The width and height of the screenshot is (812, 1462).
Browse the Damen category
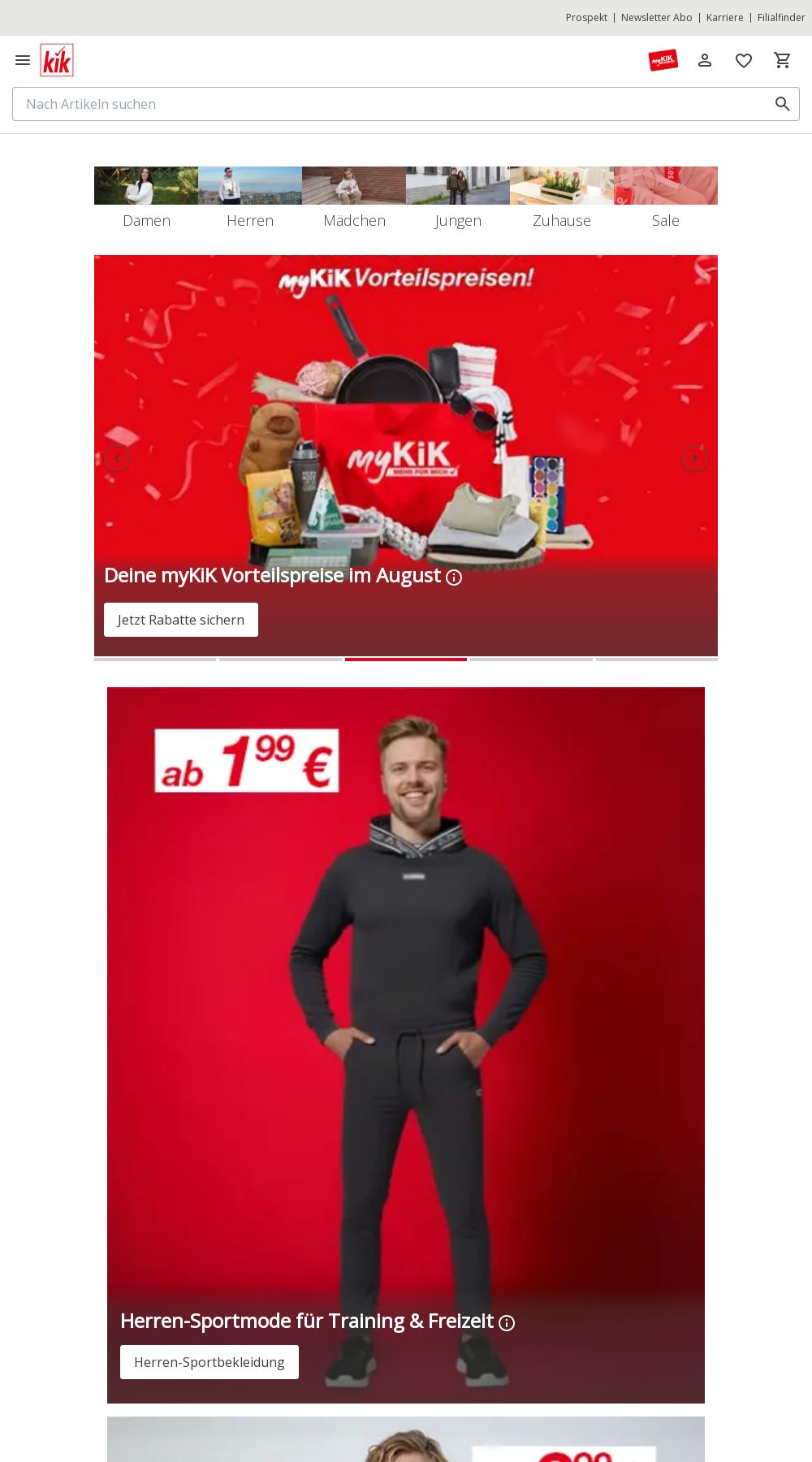[x=146, y=198]
